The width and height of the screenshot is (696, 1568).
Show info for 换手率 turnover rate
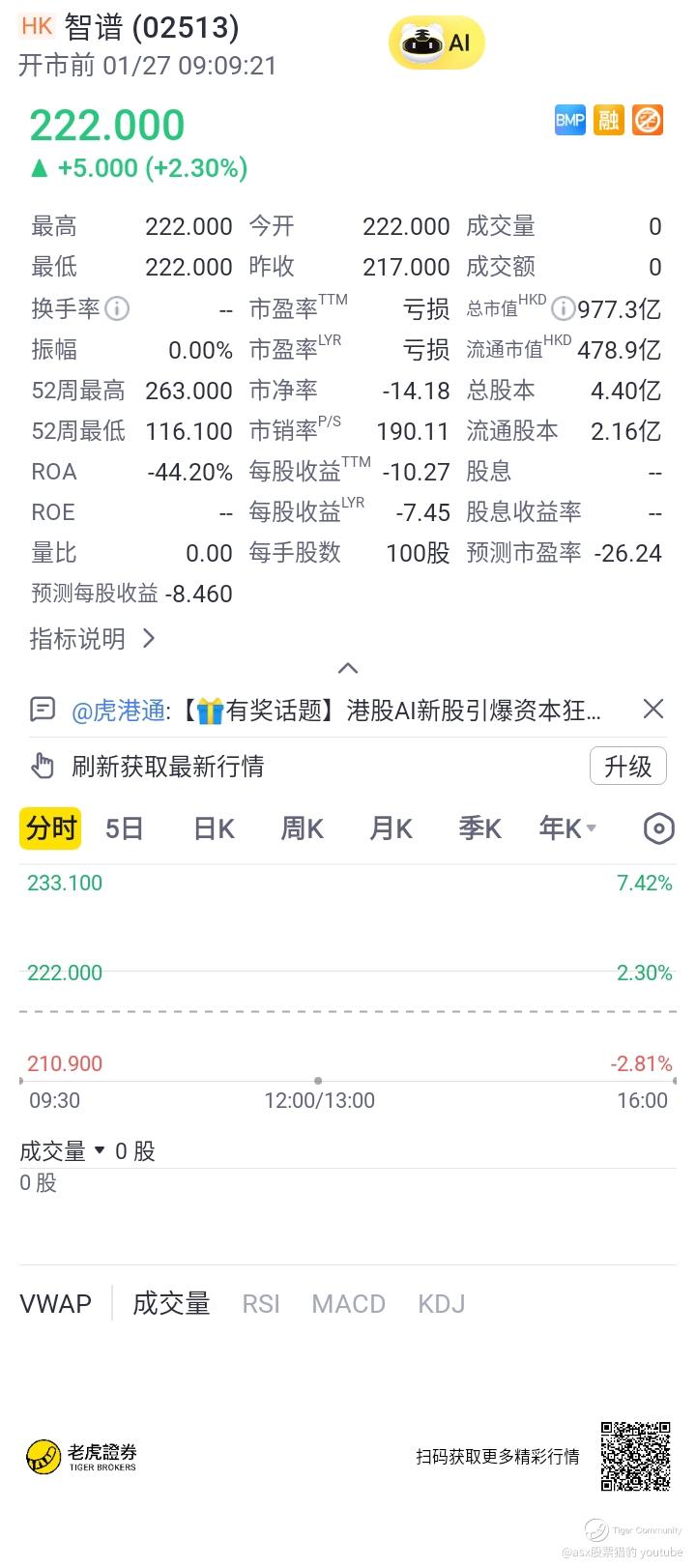[x=117, y=309]
